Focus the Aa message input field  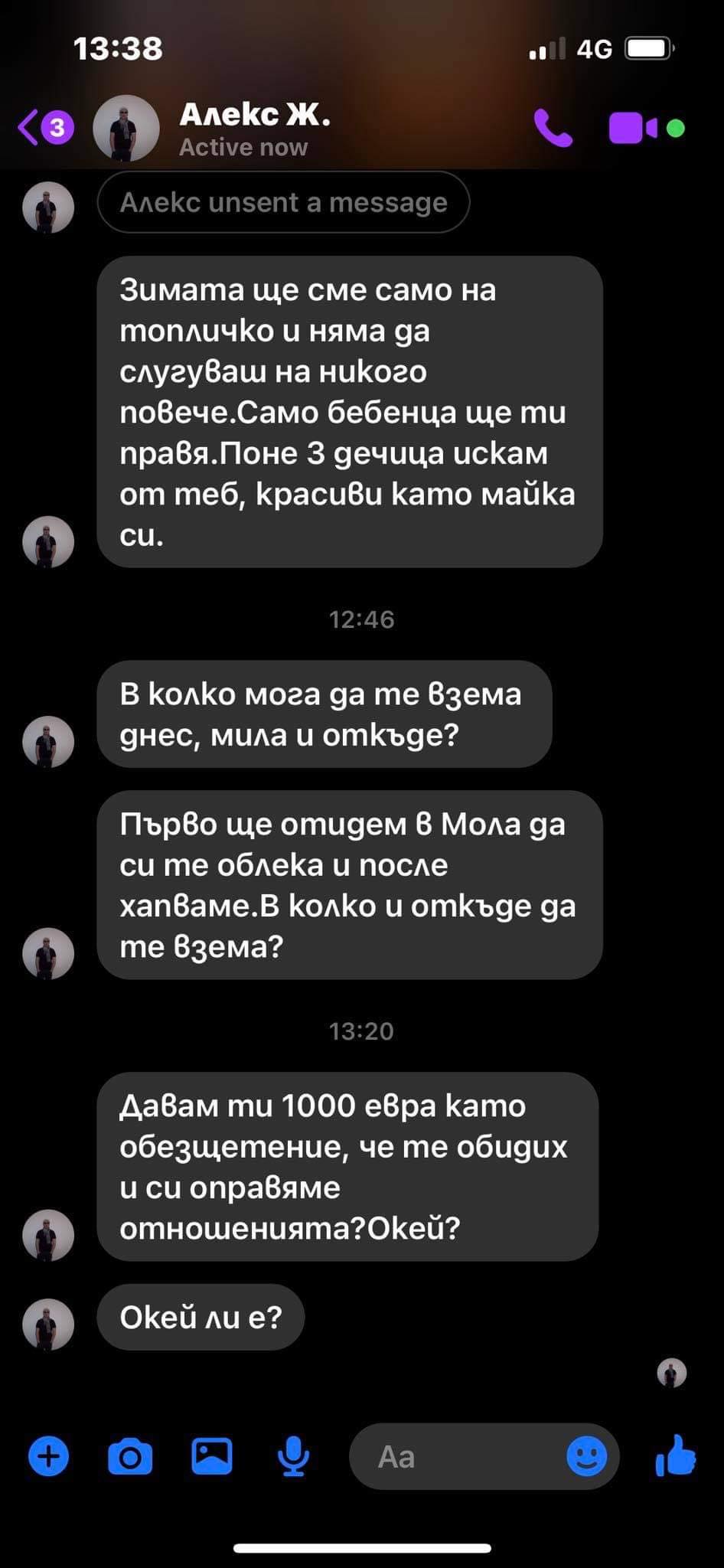click(459, 1456)
